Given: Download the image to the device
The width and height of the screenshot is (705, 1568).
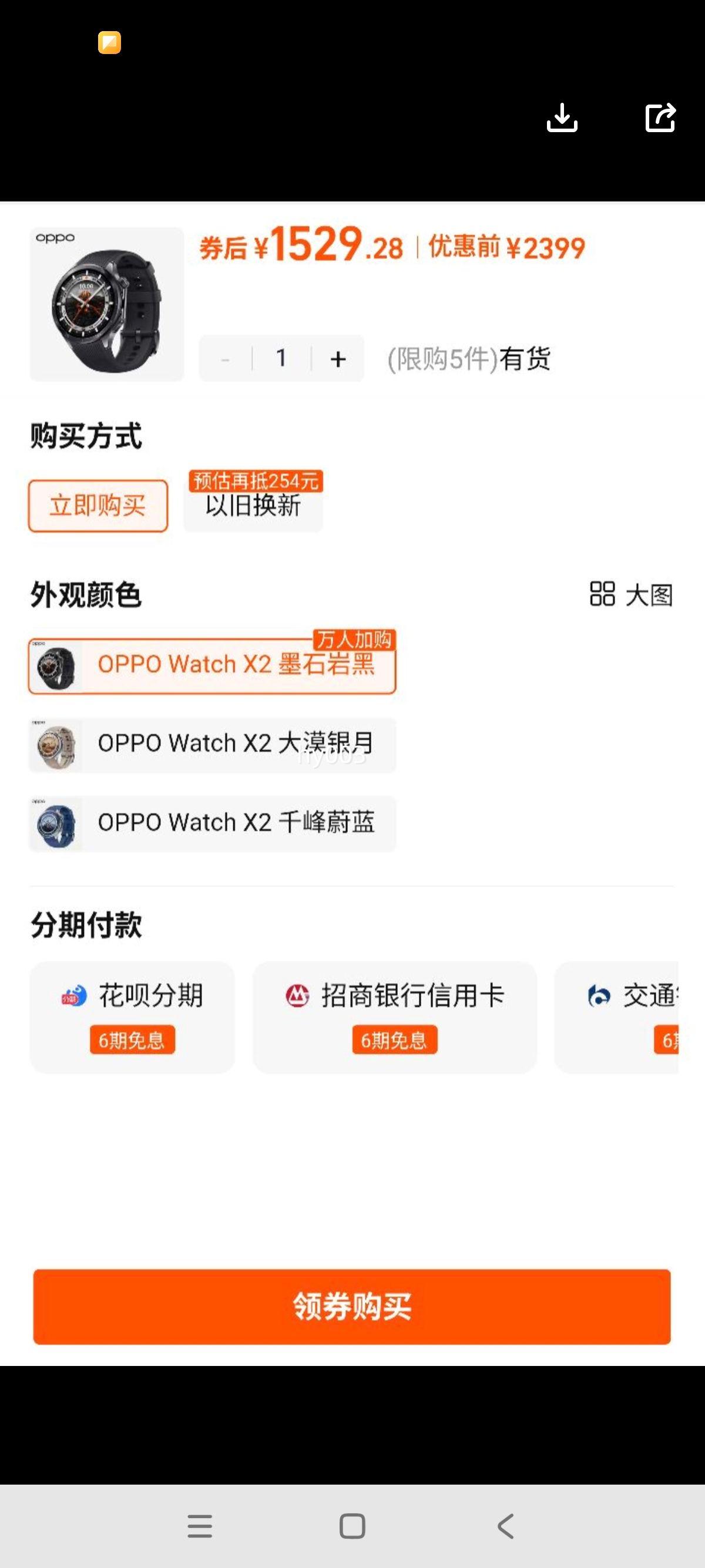Looking at the screenshot, I should pos(562,117).
